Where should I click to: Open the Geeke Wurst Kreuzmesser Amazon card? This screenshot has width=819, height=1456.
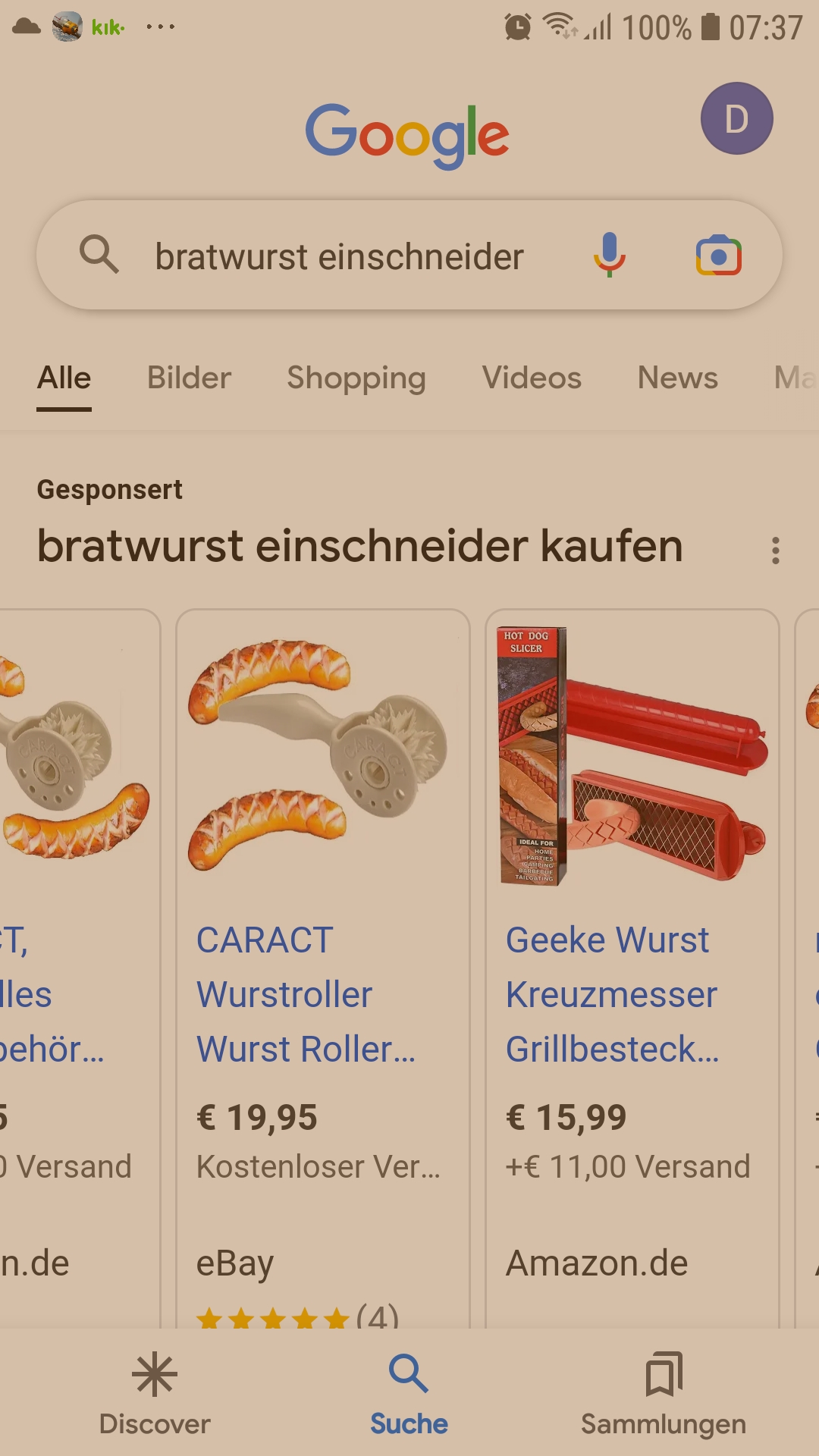(632, 968)
